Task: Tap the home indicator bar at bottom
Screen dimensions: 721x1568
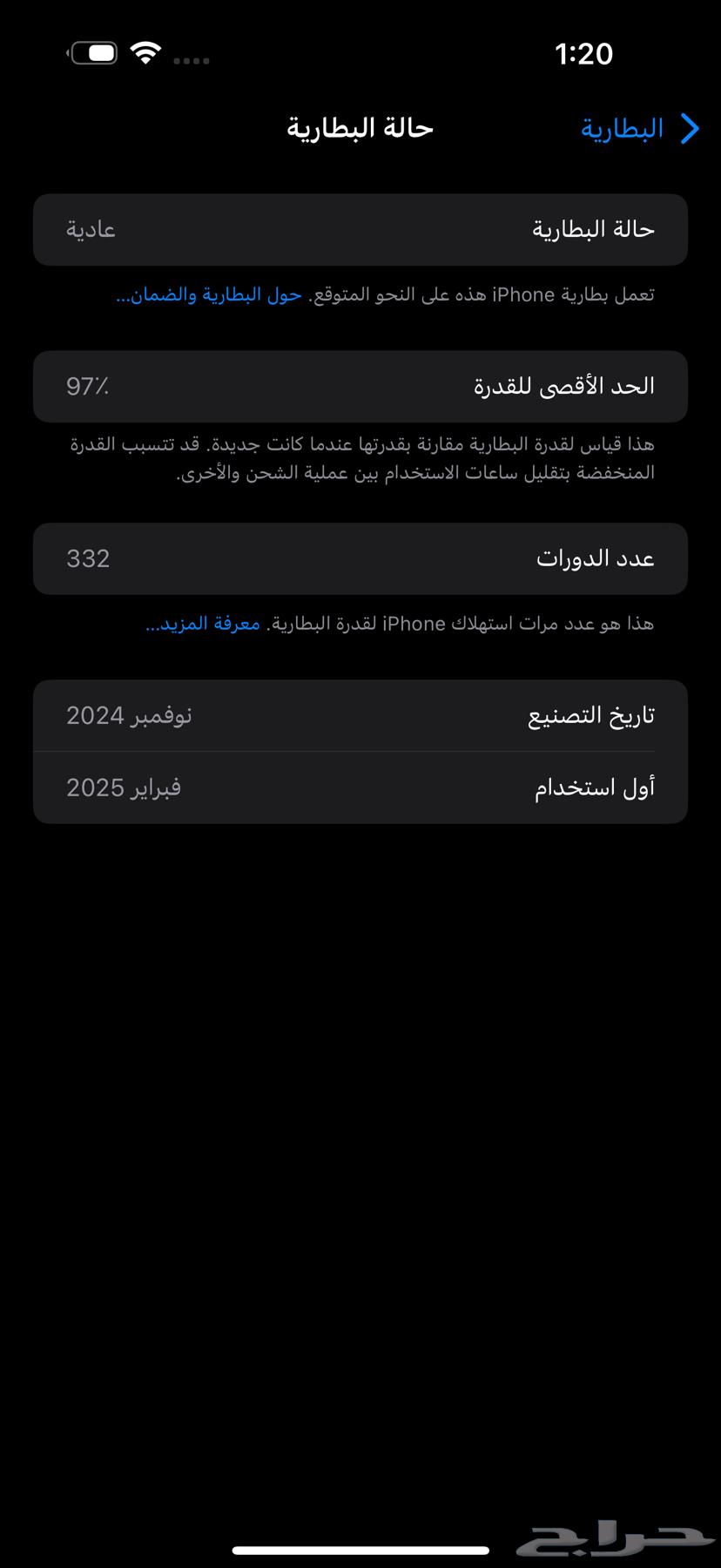Action: (360, 1546)
